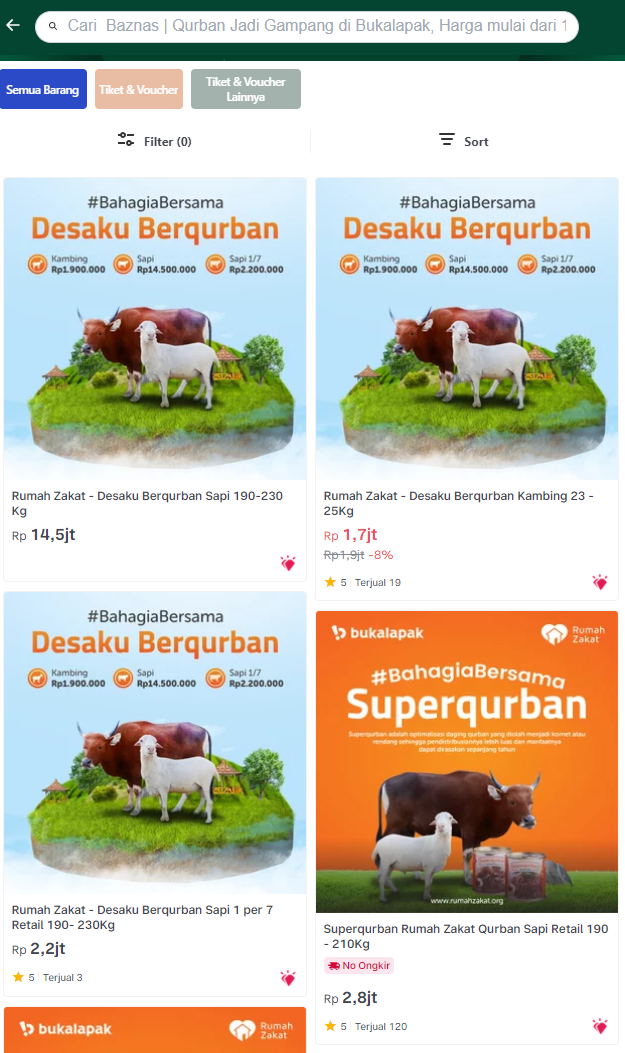This screenshot has width=625, height=1053.
Task: Choose the Tiket & Voucher Lainnya chip
Action: coord(246,90)
